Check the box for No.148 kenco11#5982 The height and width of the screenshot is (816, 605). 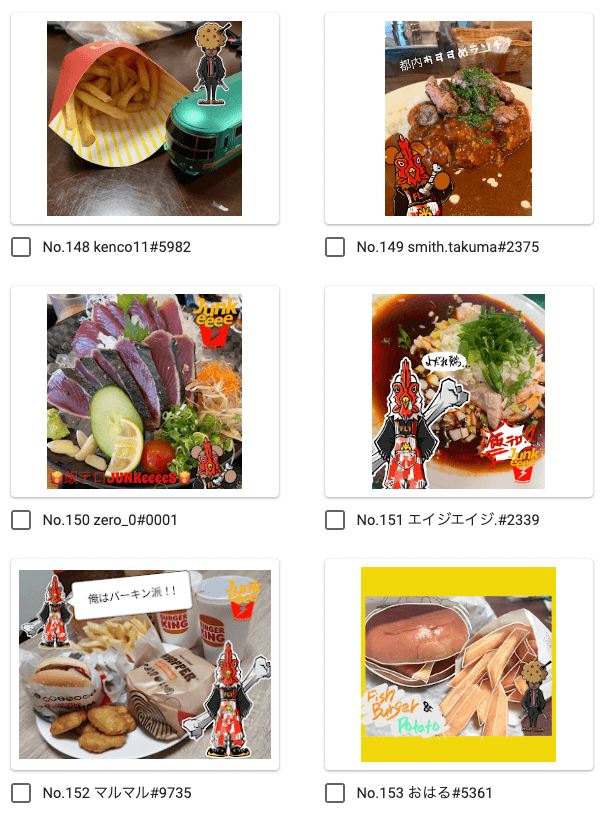click(x=21, y=247)
